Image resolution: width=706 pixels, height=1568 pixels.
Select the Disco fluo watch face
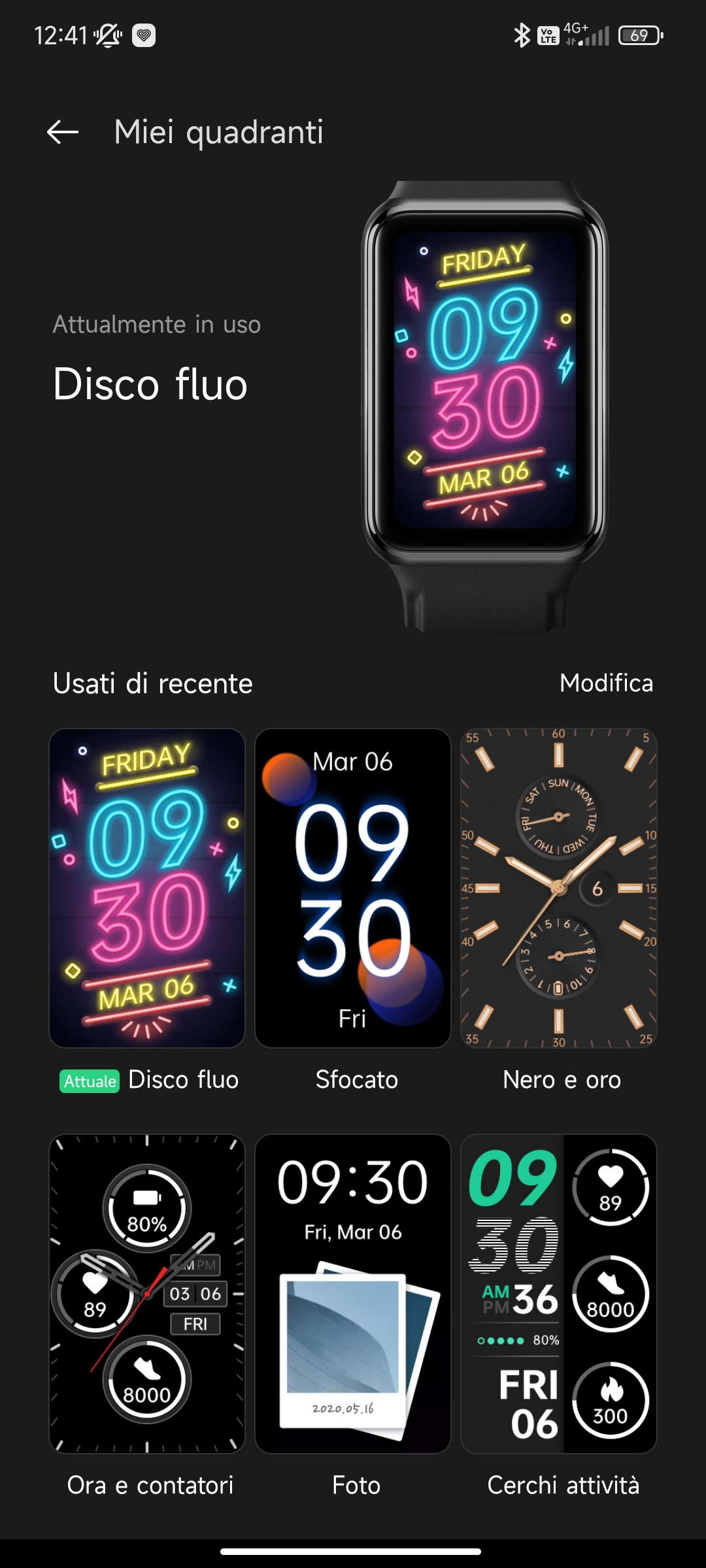click(x=147, y=888)
